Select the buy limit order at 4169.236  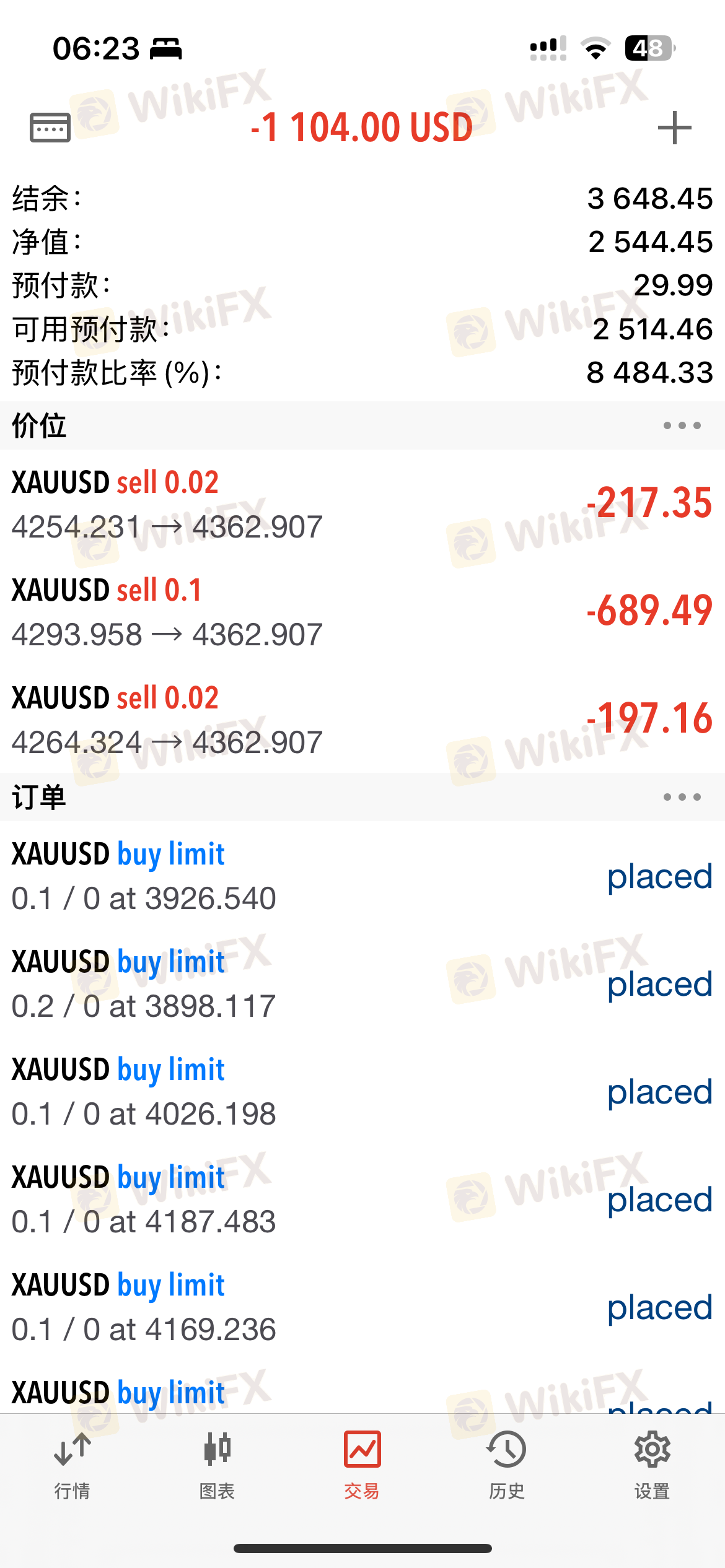[x=362, y=1307]
